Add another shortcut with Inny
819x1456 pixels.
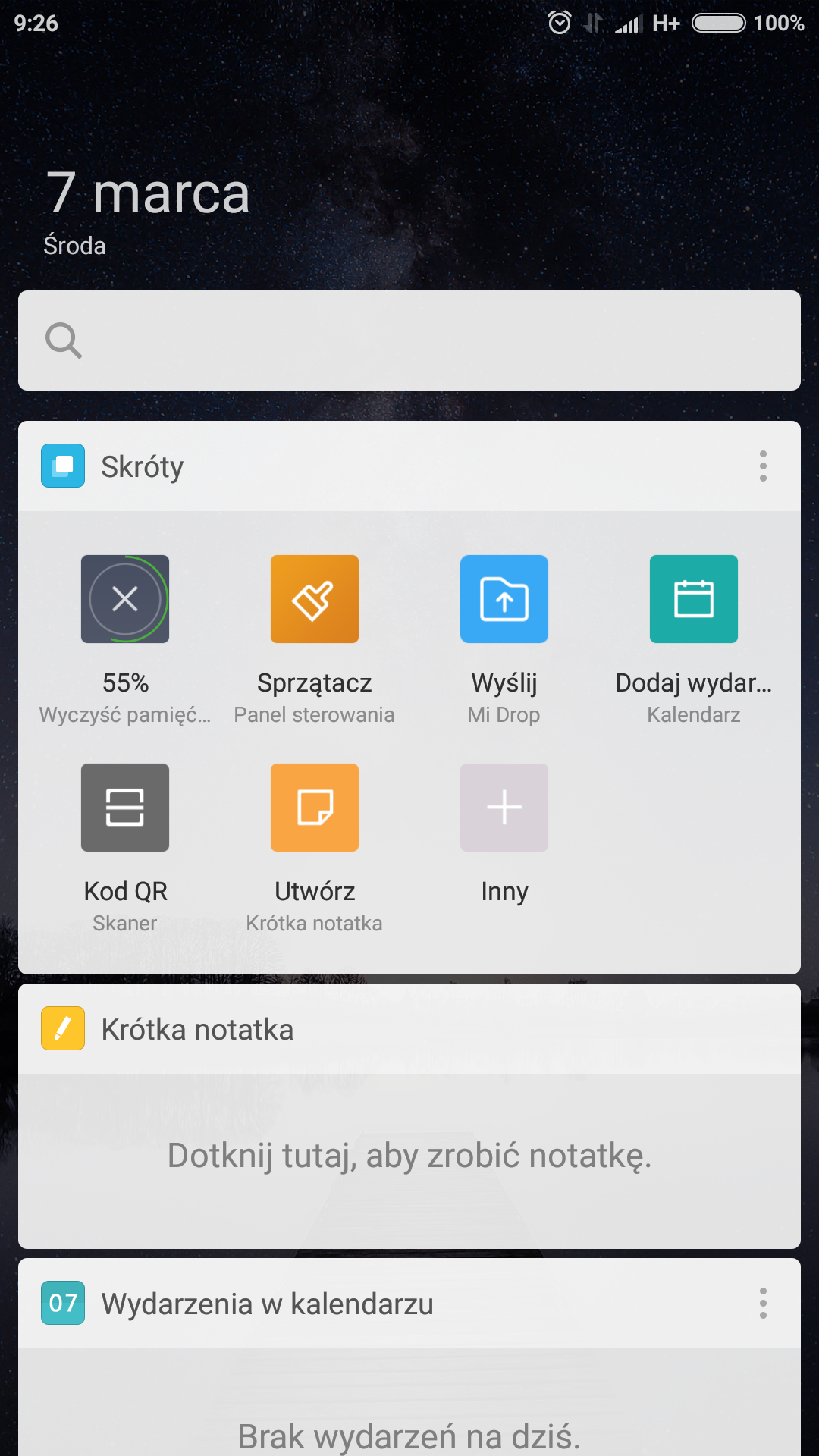[x=504, y=808]
